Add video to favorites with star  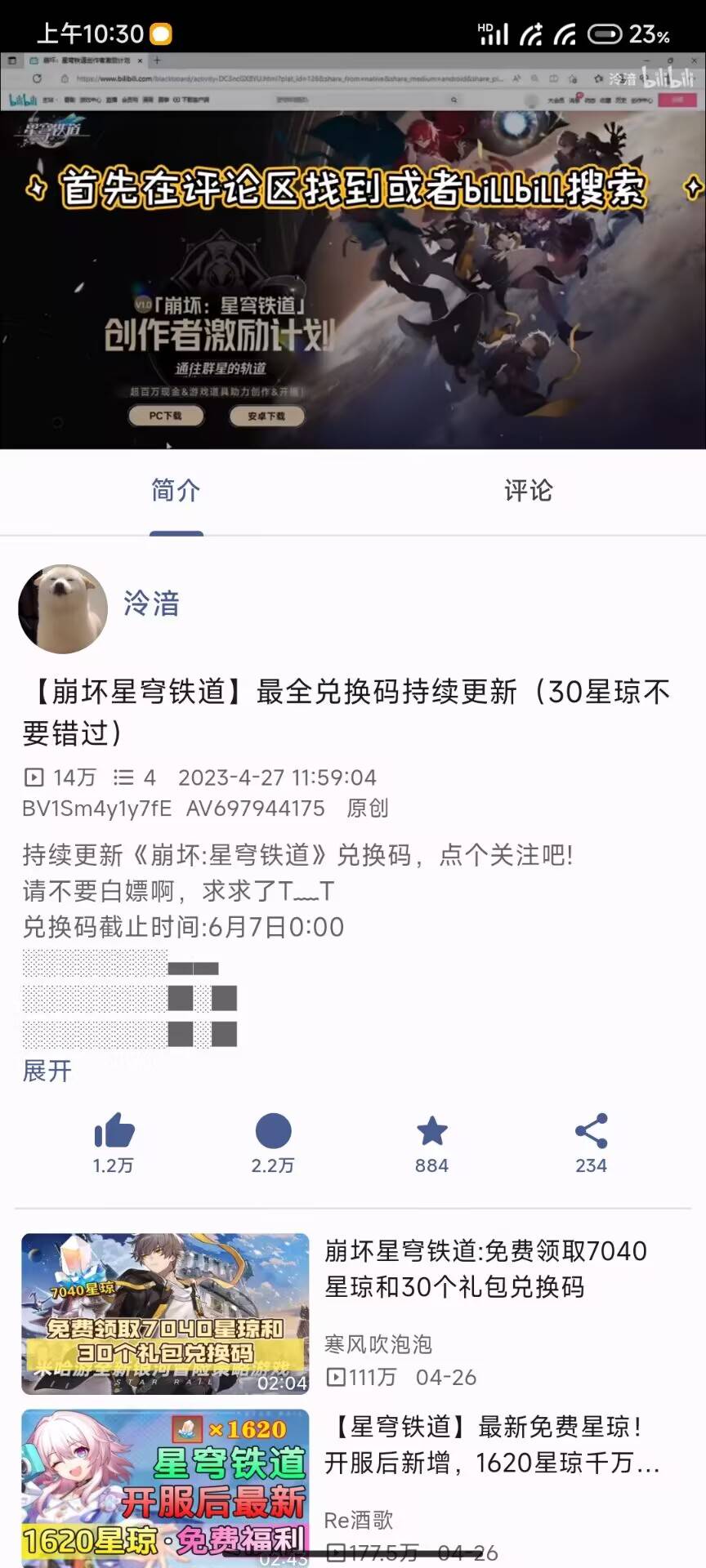coord(431,1132)
